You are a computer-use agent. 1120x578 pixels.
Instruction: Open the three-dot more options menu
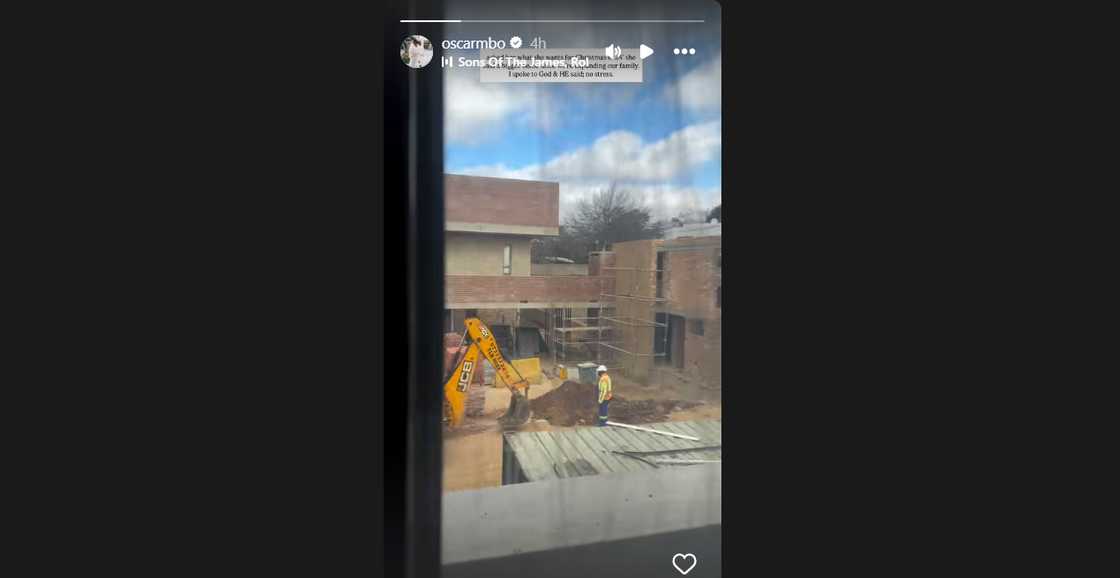pyautogui.click(x=684, y=51)
